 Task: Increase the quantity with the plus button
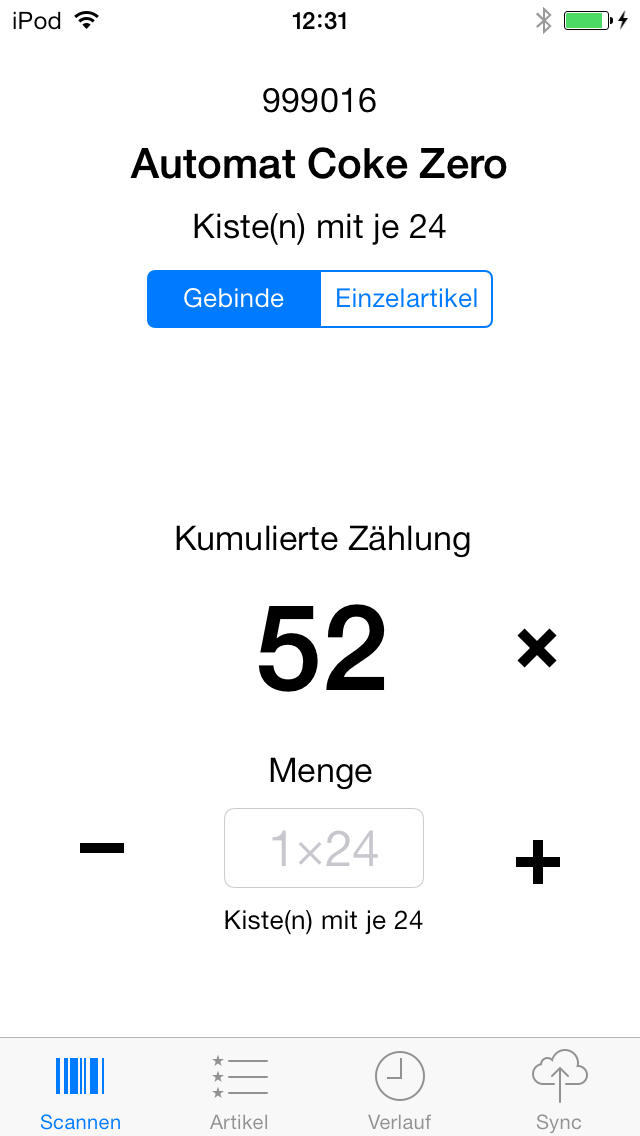click(x=538, y=861)
